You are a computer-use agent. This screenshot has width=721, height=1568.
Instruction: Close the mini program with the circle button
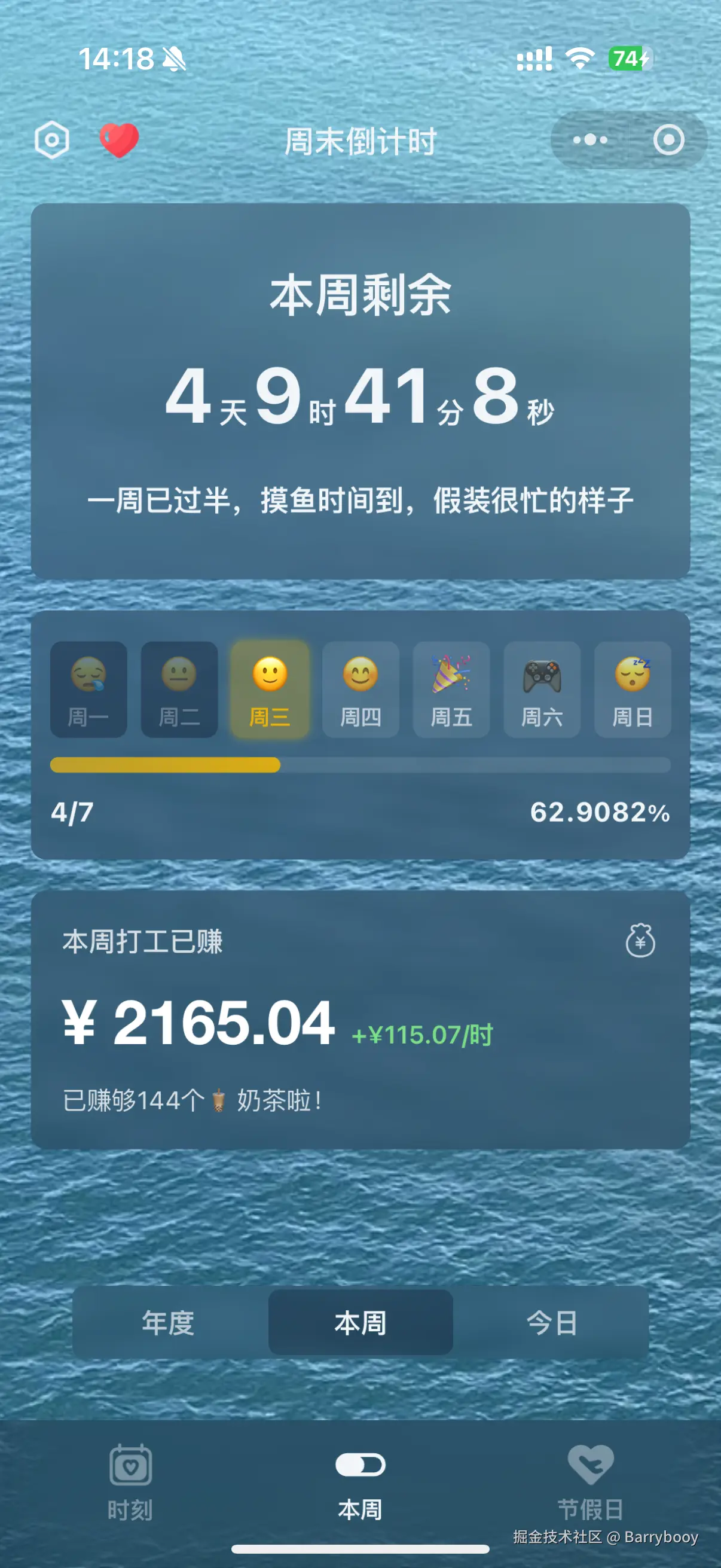[668, 140]
